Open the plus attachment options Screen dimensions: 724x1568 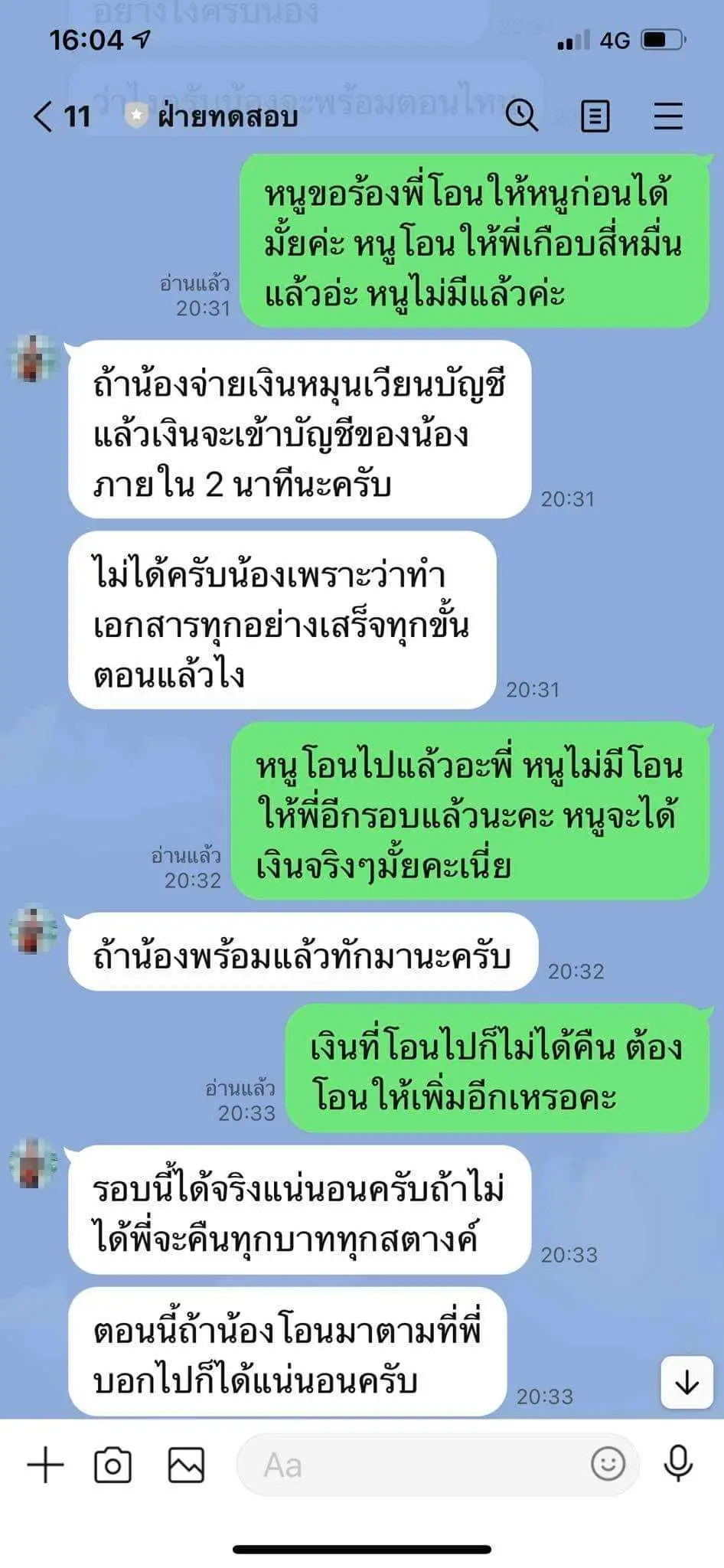point(45,1465)
